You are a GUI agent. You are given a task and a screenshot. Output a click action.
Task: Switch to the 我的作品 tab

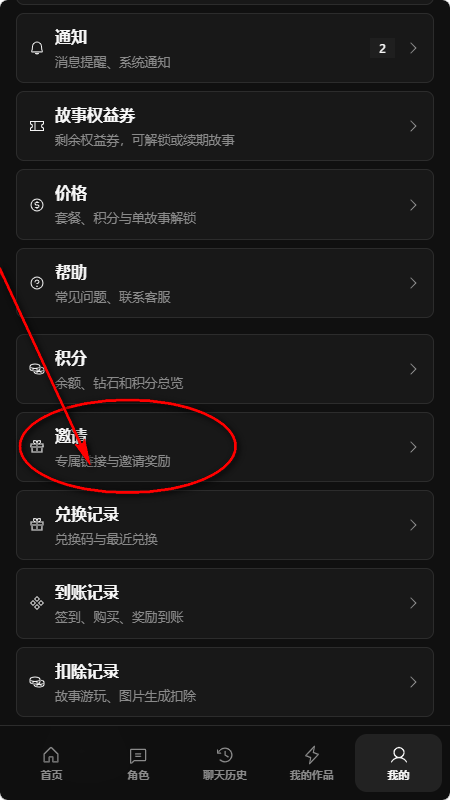pos(312,763)
